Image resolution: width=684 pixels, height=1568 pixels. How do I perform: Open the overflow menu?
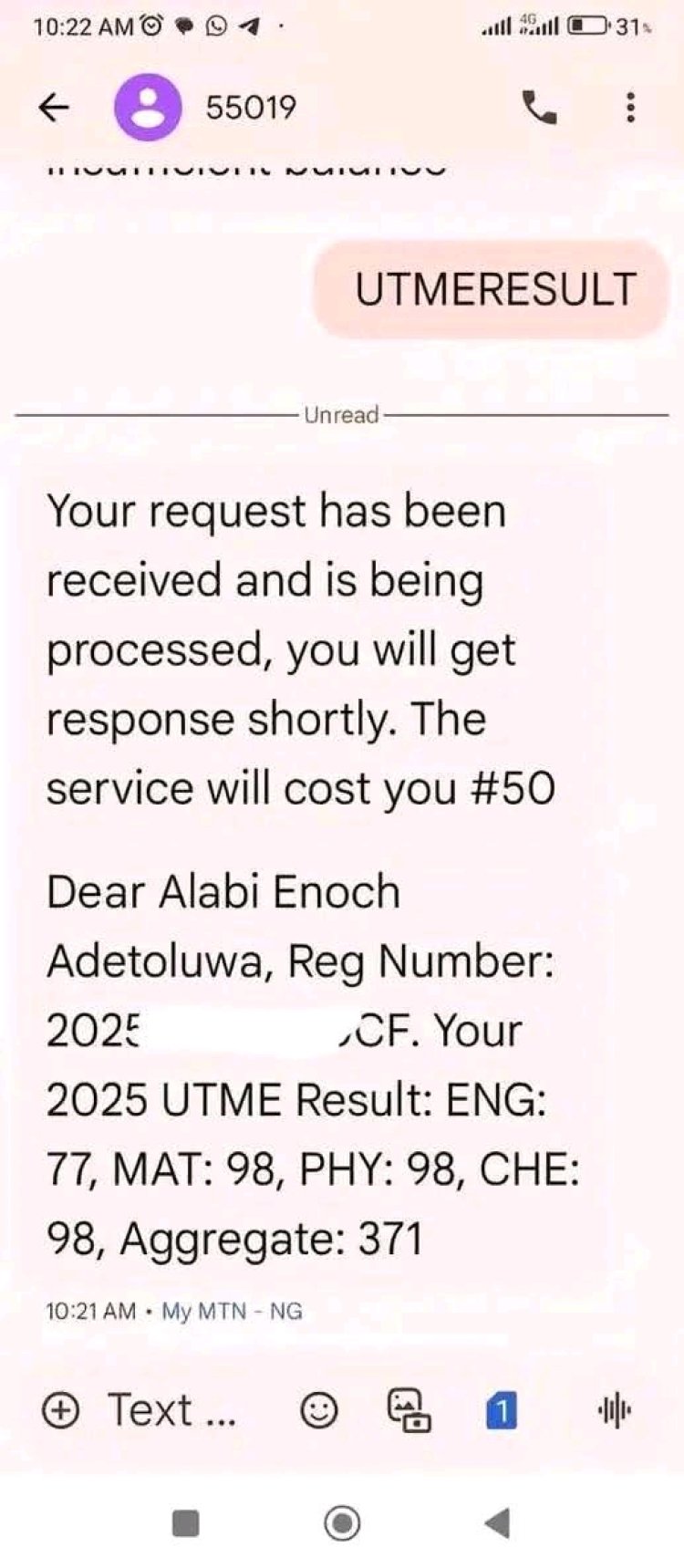[x=630, y=108]
